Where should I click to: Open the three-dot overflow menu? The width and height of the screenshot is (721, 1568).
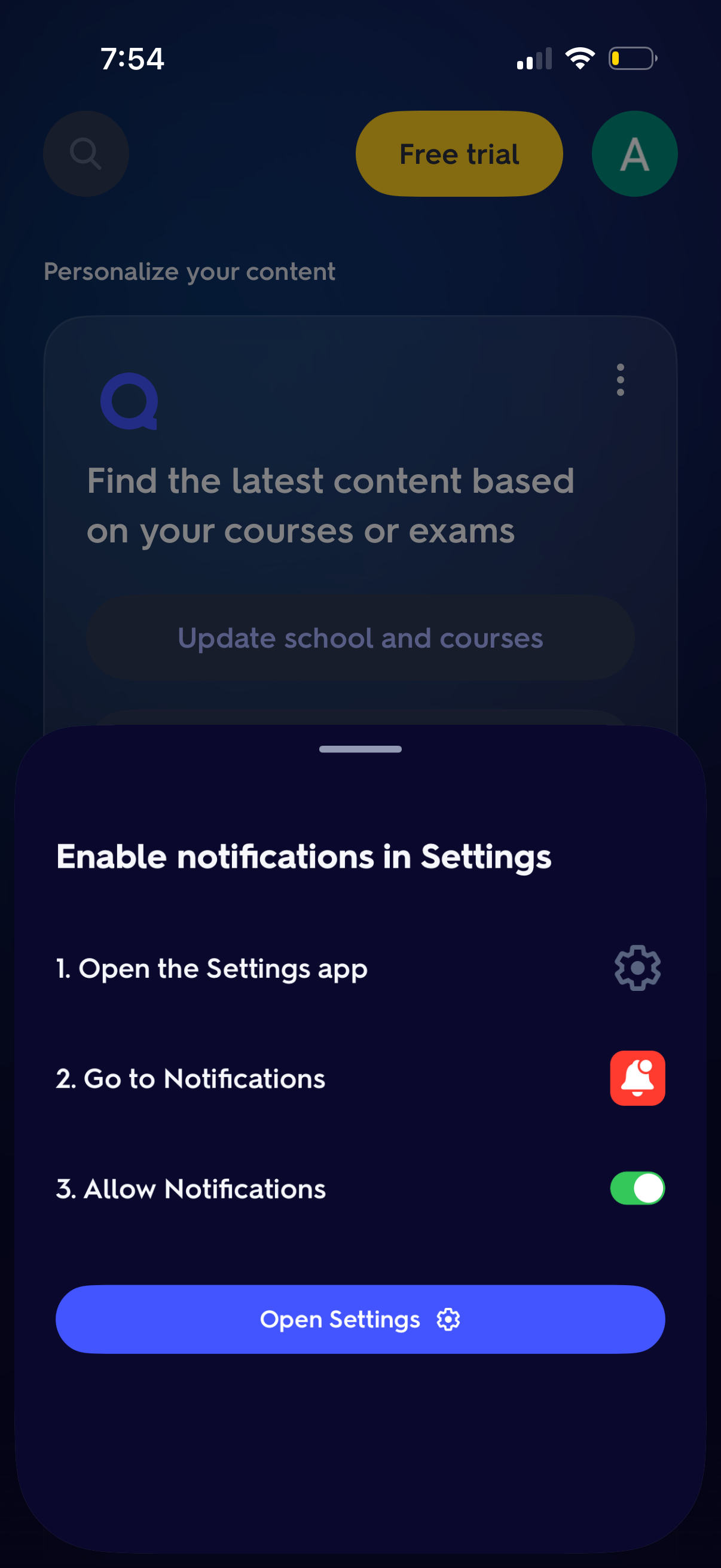(x=620, y=380)
